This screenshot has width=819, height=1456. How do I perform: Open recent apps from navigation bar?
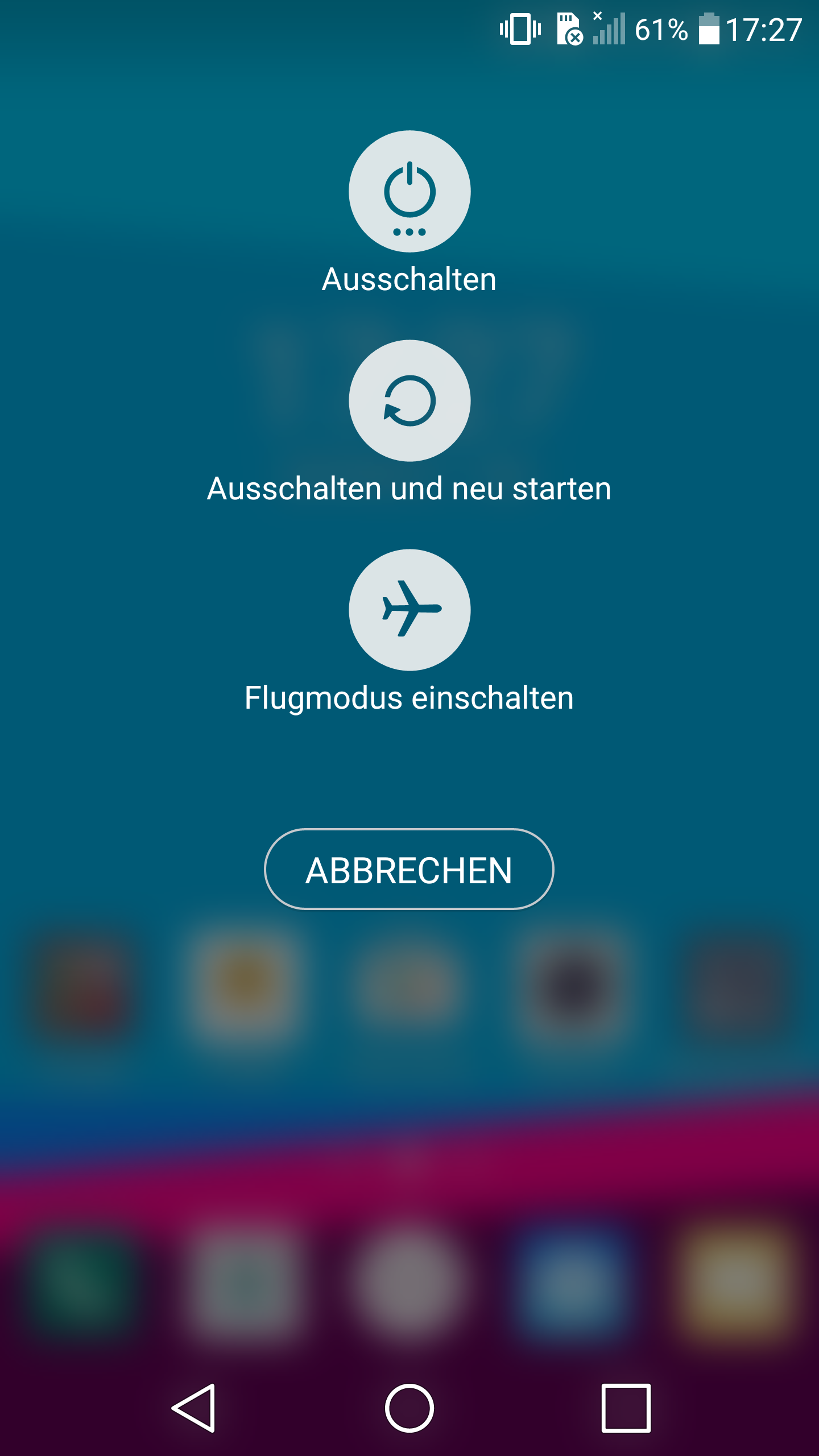tap(626, 1408)
